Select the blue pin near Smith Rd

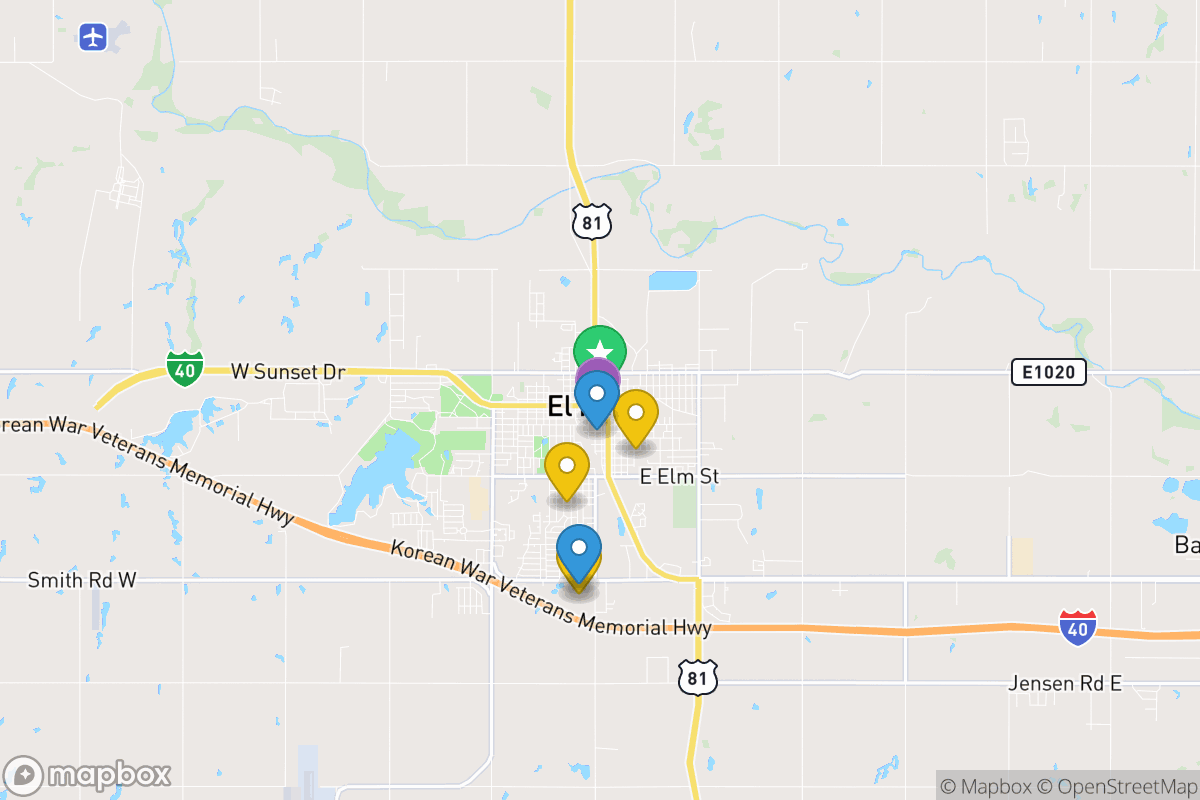pos(578,549)
